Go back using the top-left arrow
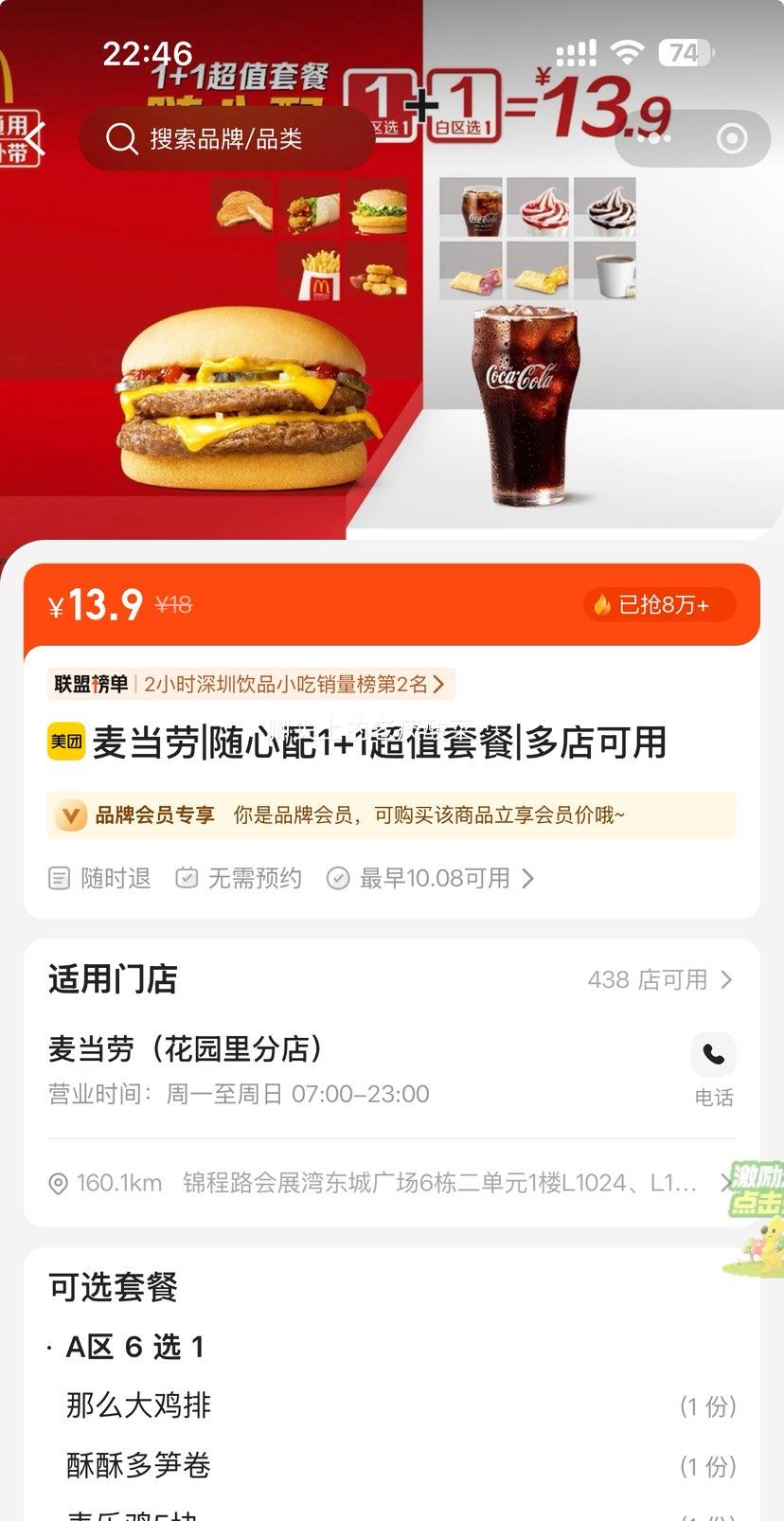Viewport: 784px width, 1521px height. (35, 138)
